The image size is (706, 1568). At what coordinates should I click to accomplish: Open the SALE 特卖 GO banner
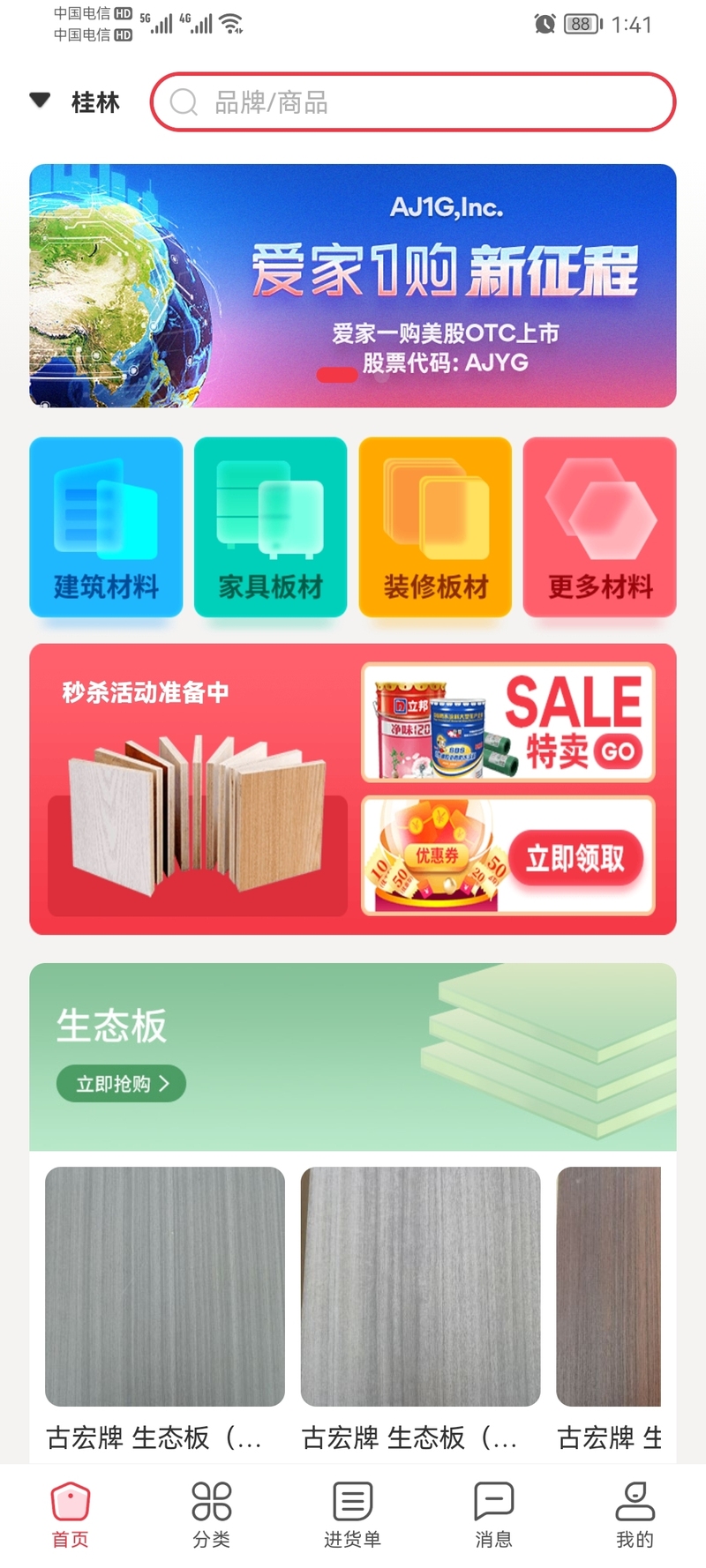tap(508, 723)
